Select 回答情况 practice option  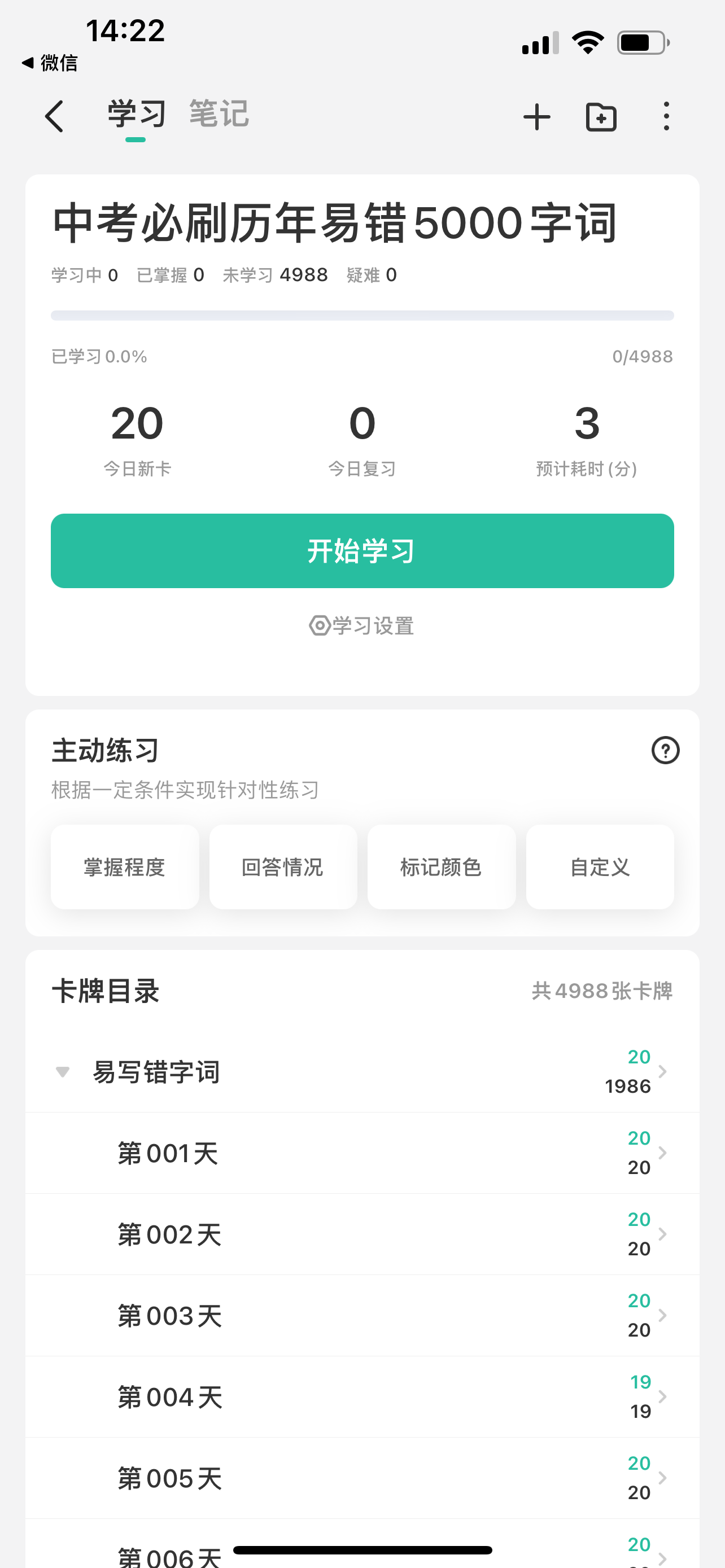tap(283, 867)
